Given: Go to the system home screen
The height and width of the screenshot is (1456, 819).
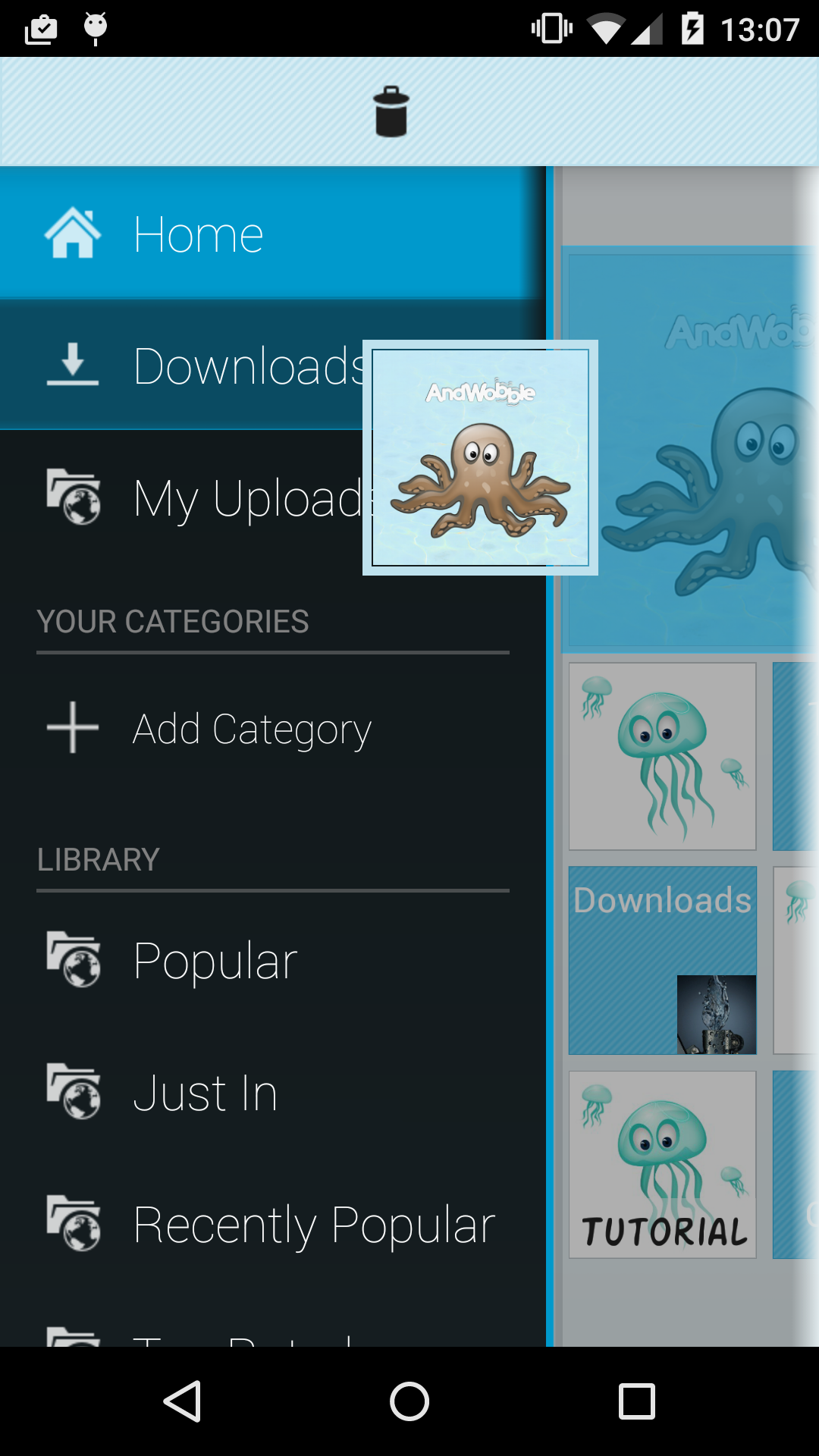Looking at the screenshot, I should 409,1401.
